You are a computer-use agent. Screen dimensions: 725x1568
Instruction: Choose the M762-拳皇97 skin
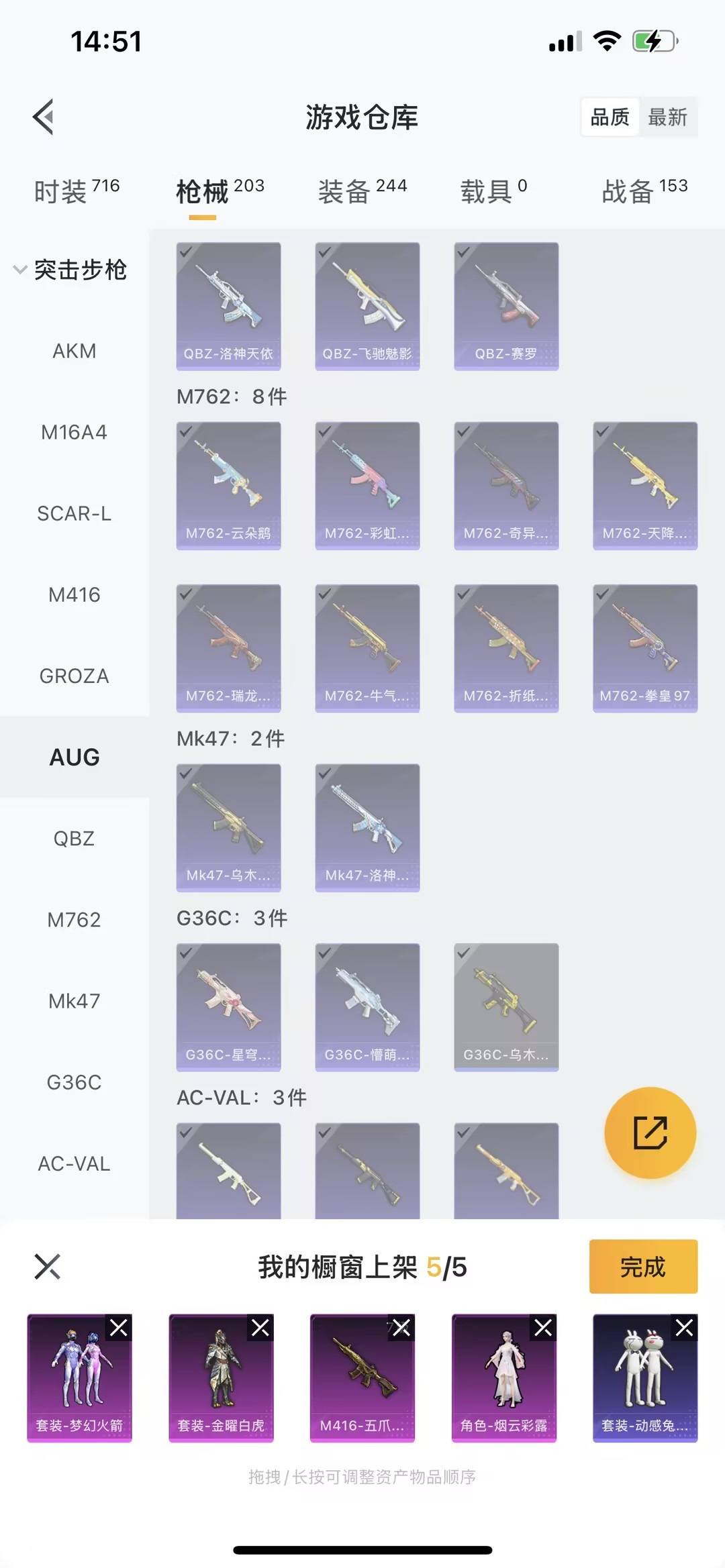pos(644,647)
